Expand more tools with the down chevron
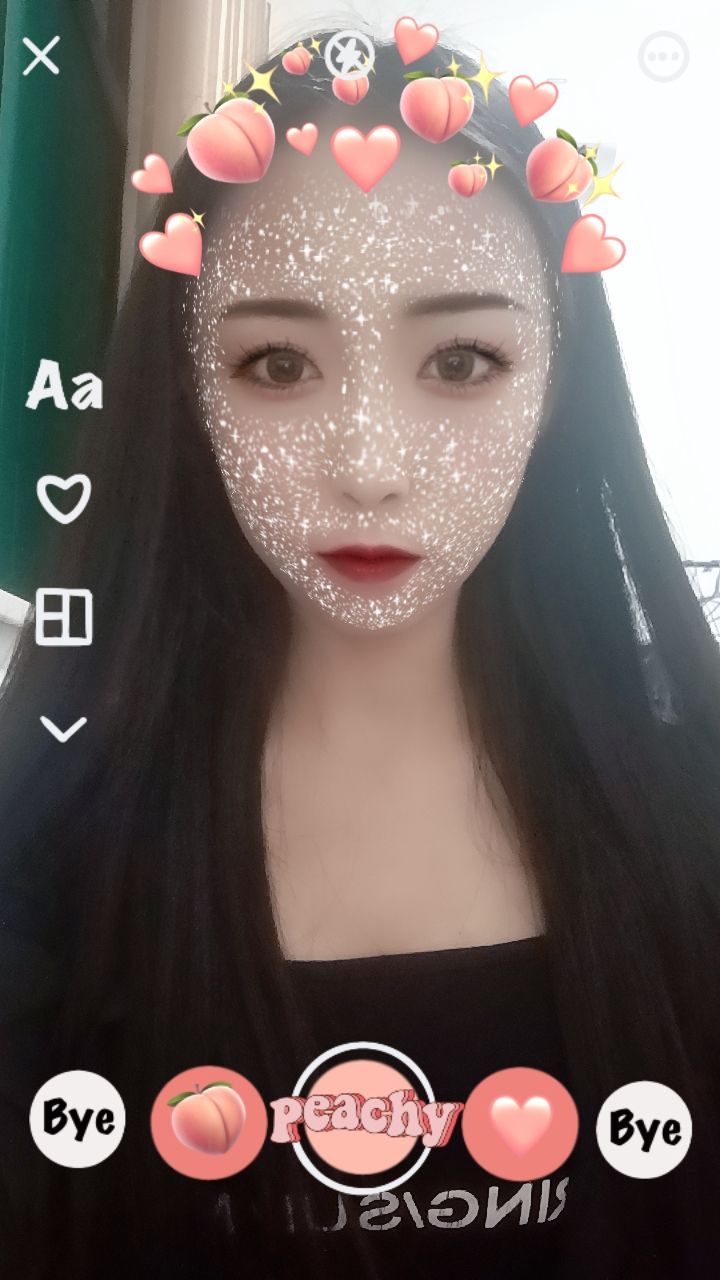 pyautogui.click(x=64, y=729)
